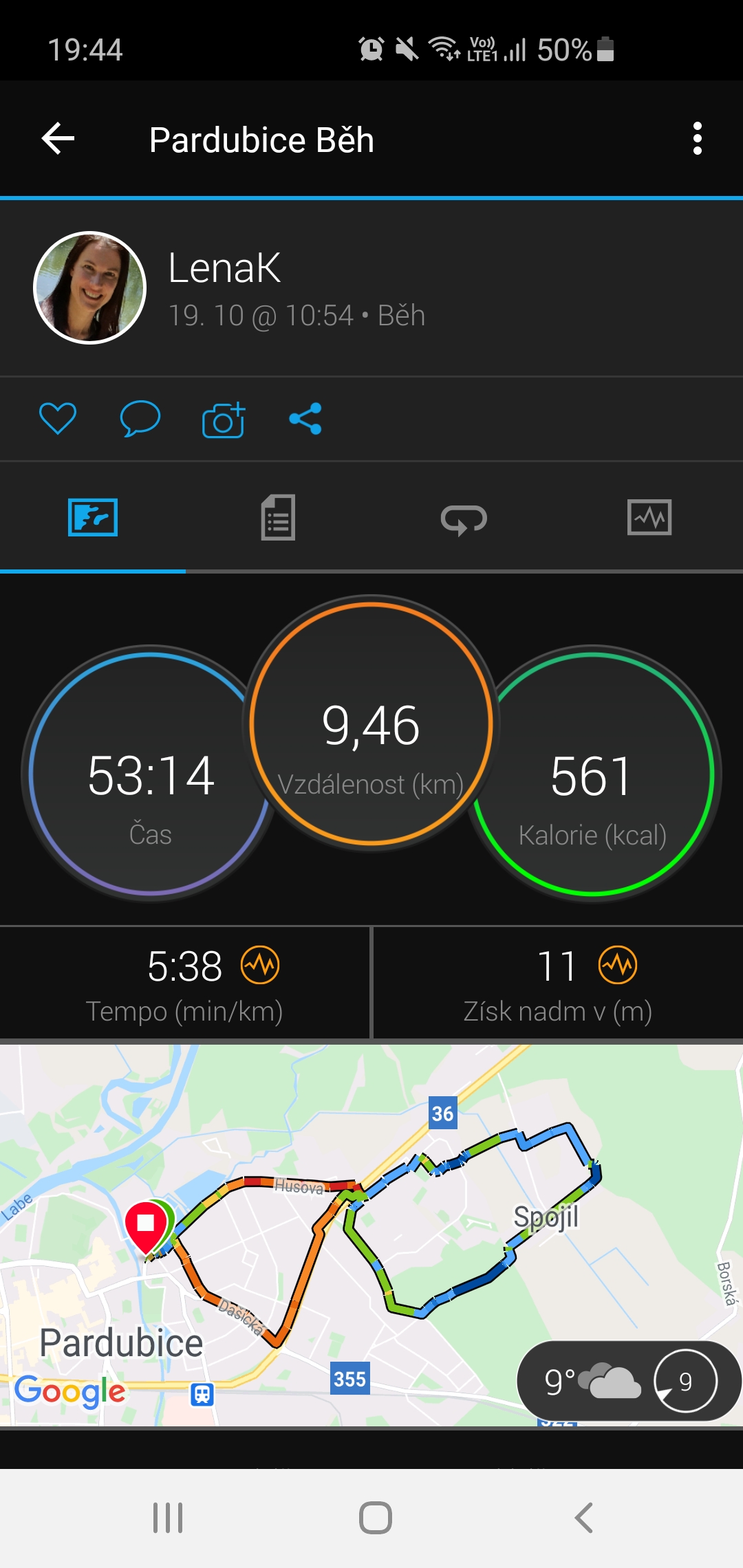
Task: Open help icon beside elevation gain 11
Action: click(x=618, y=965)
